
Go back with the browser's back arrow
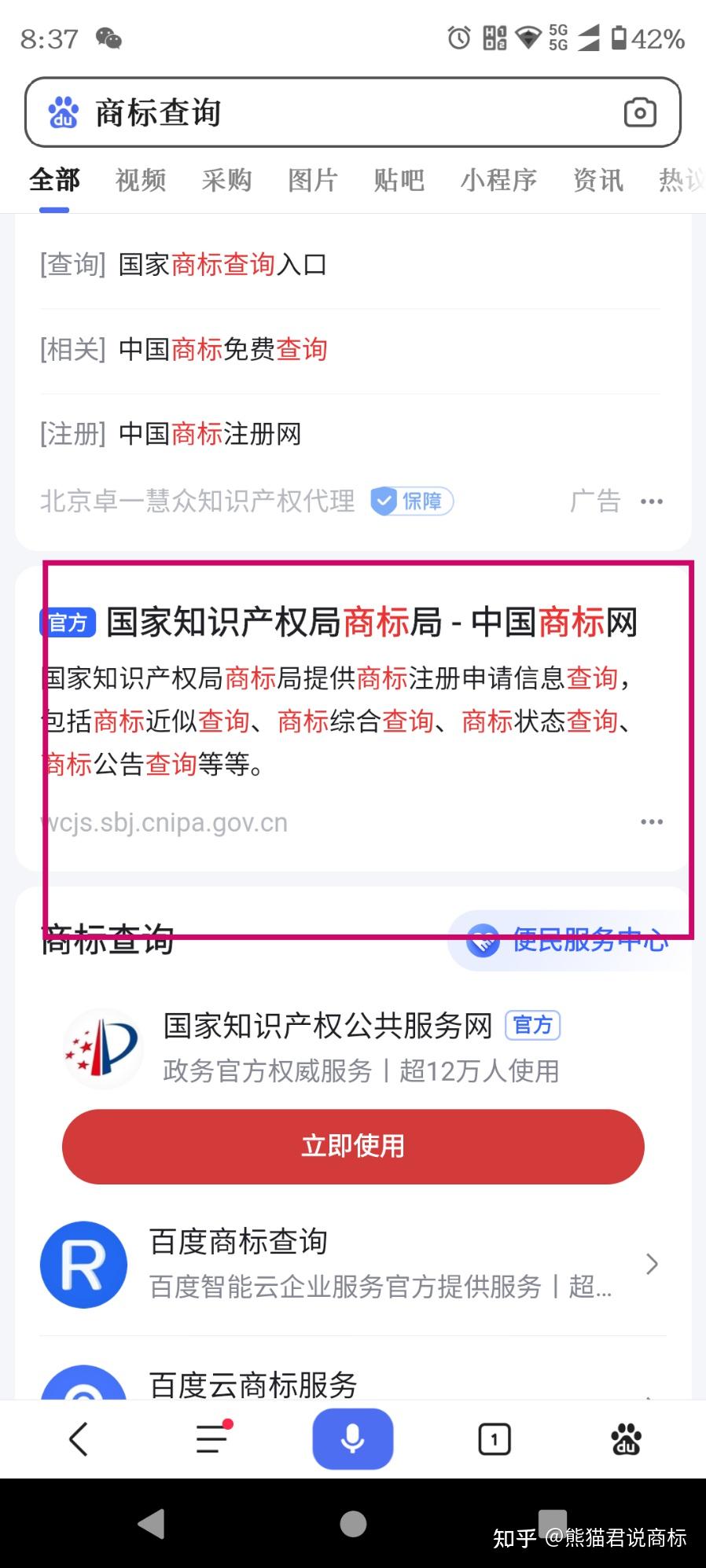(79, 1439)
